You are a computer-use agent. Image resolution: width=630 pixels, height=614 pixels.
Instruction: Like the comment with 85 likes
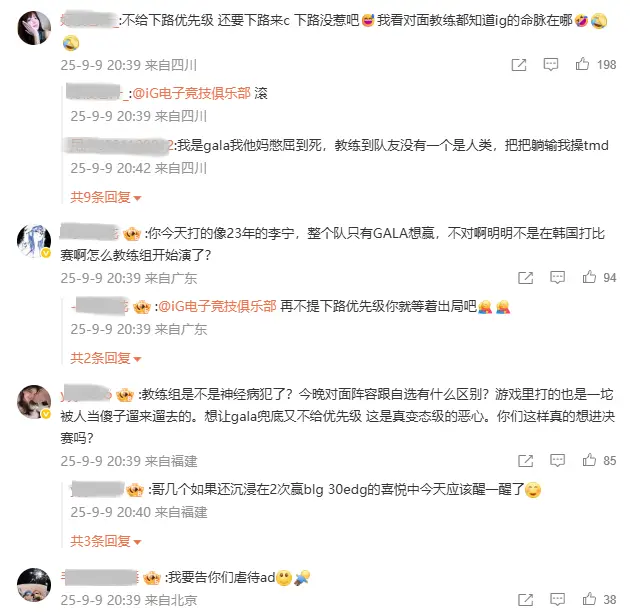tap(589, 461)
